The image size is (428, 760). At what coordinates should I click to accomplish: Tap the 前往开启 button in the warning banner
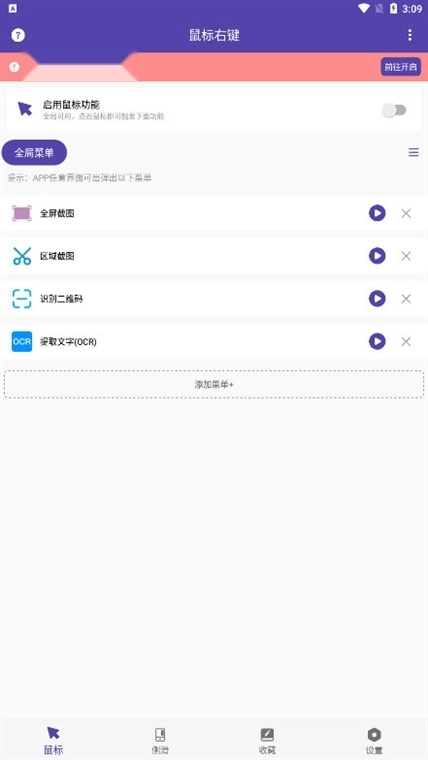400,67
